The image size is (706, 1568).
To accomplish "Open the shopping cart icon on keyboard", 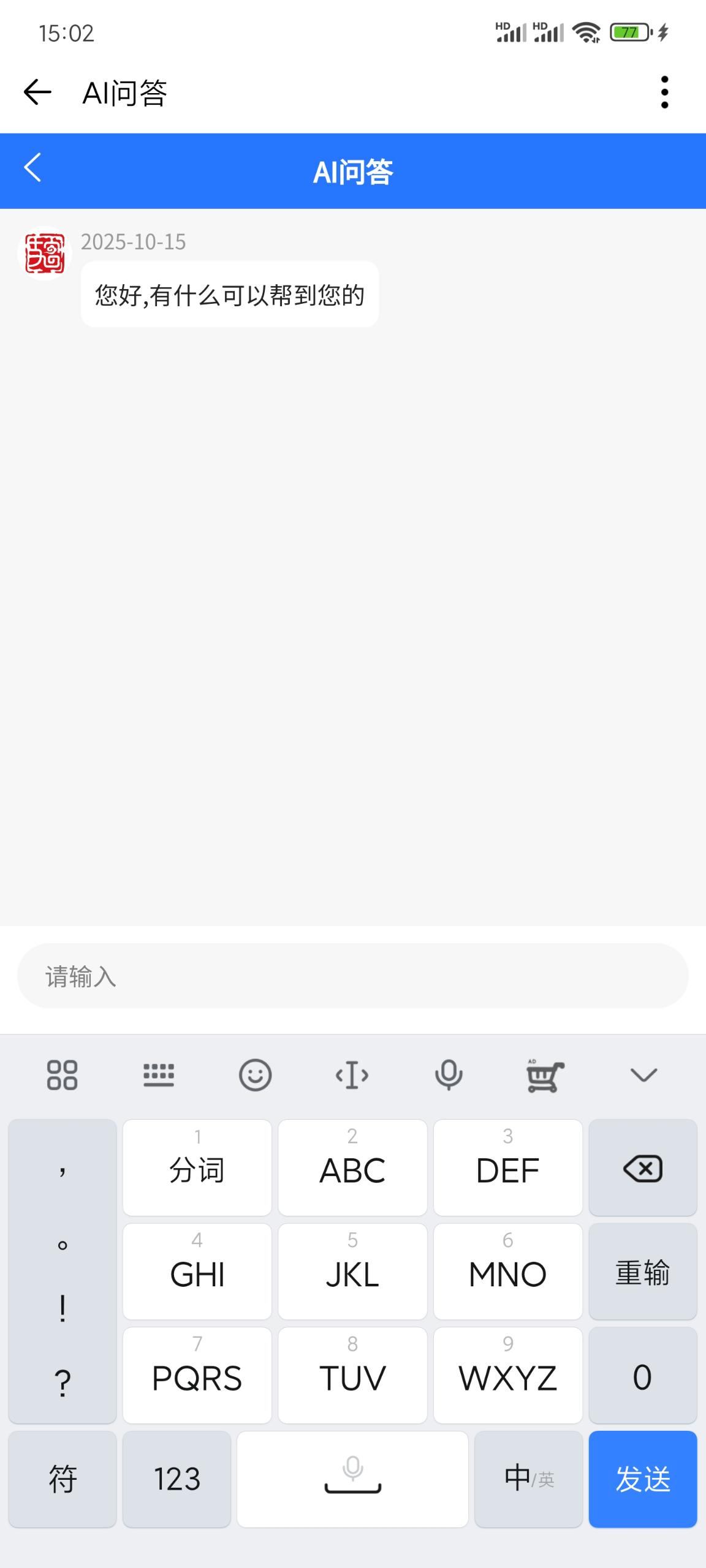I will [x=545, y=1076].
